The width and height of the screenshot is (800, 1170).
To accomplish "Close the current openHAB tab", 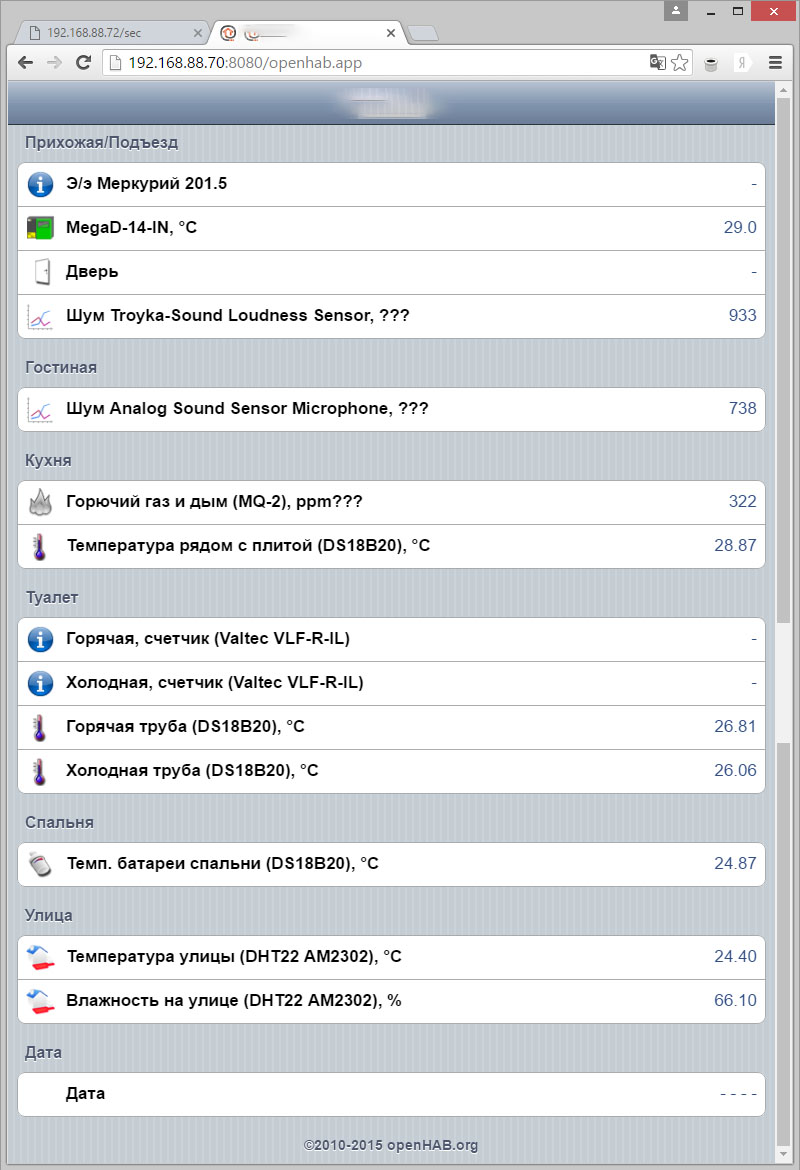I will 390,33.
